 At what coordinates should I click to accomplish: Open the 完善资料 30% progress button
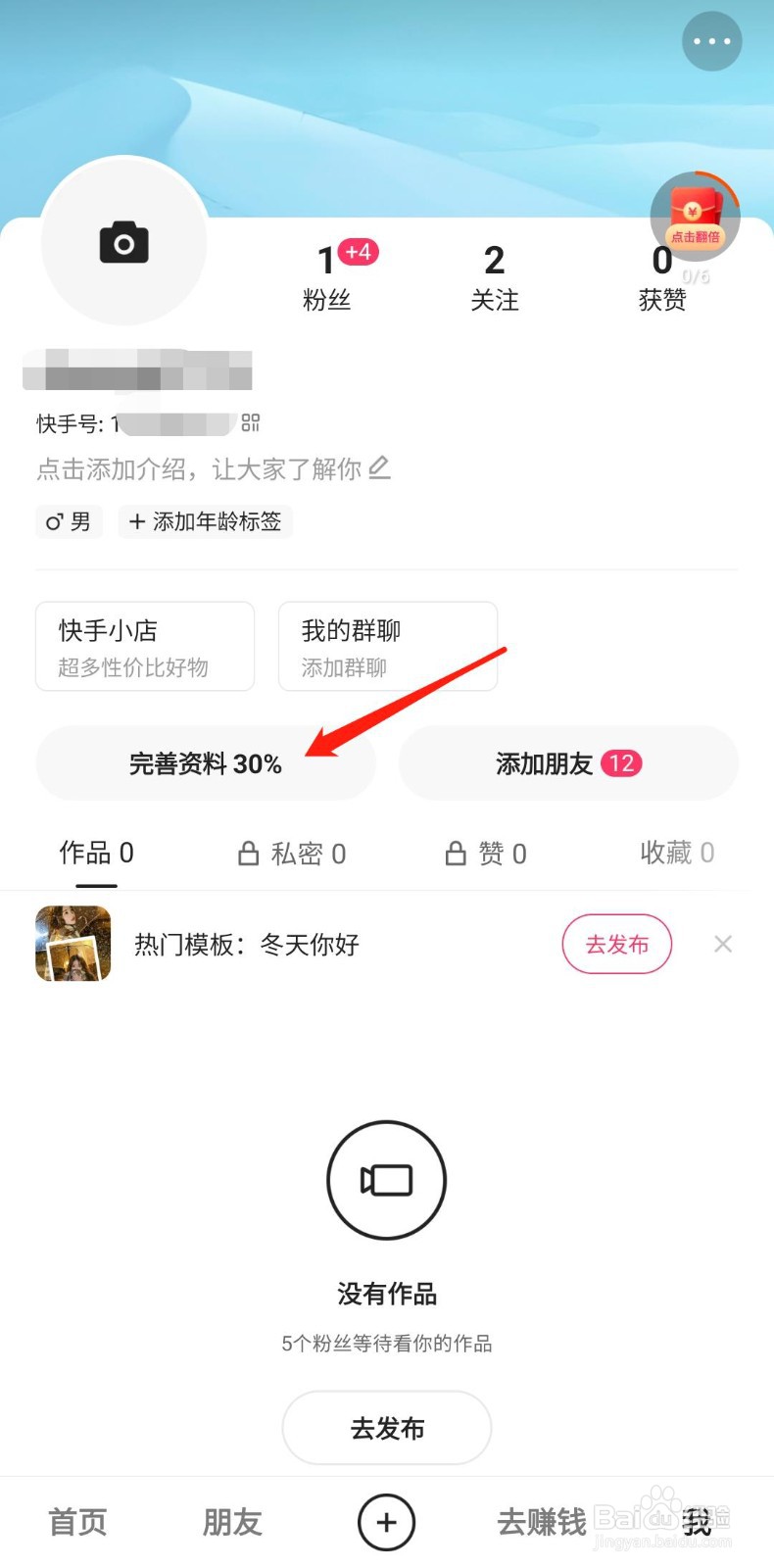coord(206,763)
